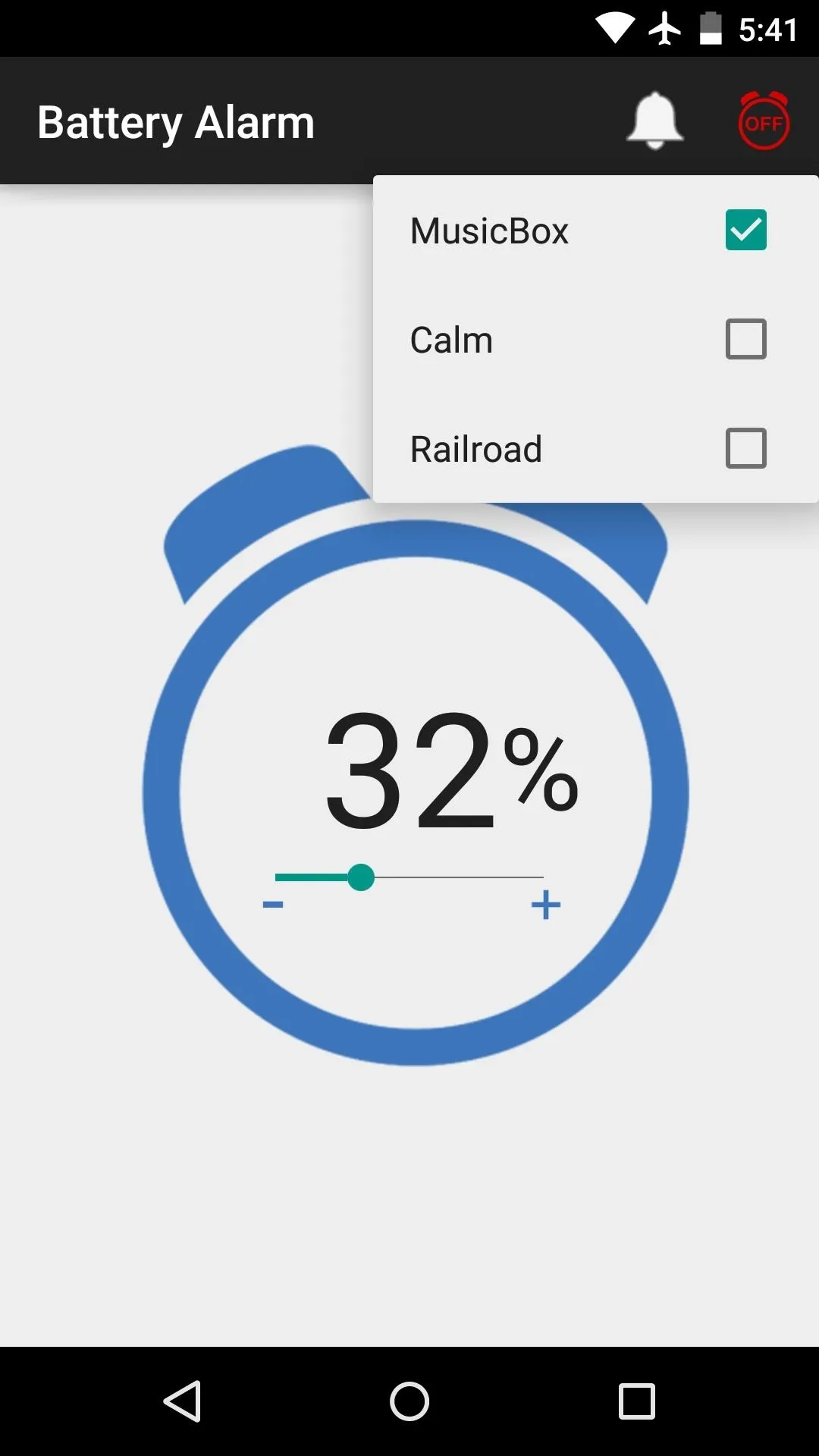Image resolution: width=819 pixels, height=1456 pixels.
Task: Choose the Railroad sound checkbox
Action: pos(746,448)
